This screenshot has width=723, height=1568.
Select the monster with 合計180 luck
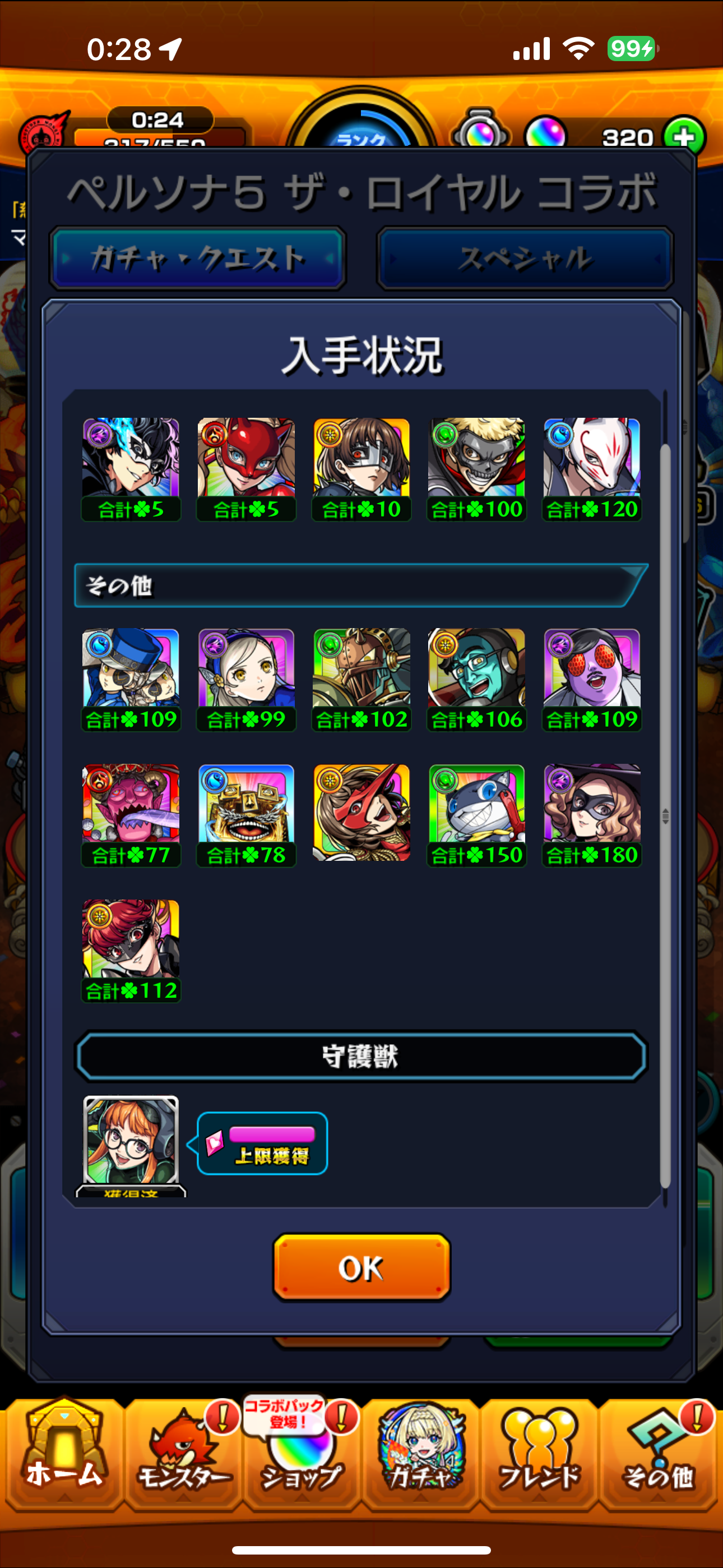point(591,815)
